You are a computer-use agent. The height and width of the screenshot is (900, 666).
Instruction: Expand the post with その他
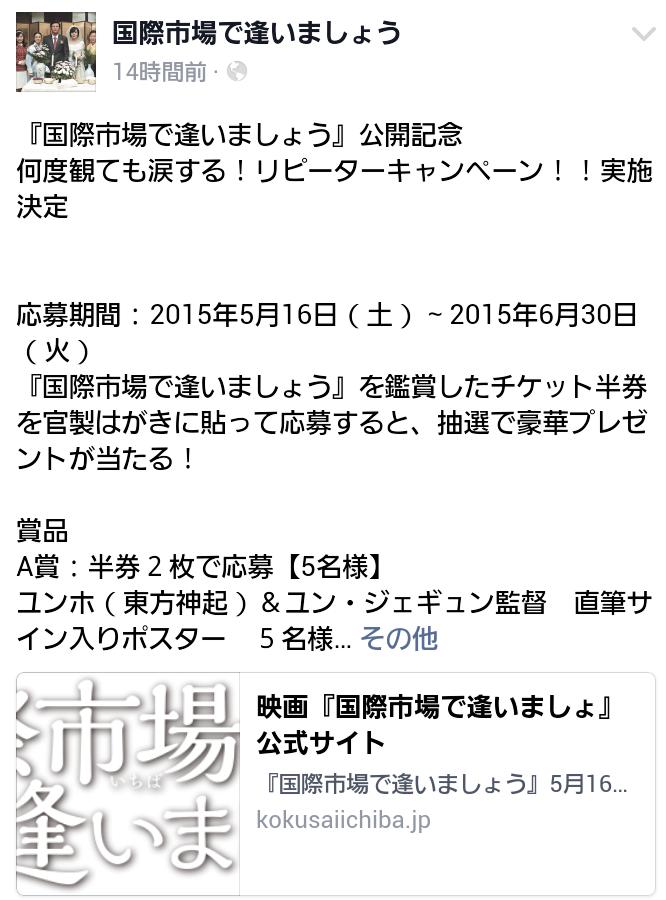pos(398,638)
